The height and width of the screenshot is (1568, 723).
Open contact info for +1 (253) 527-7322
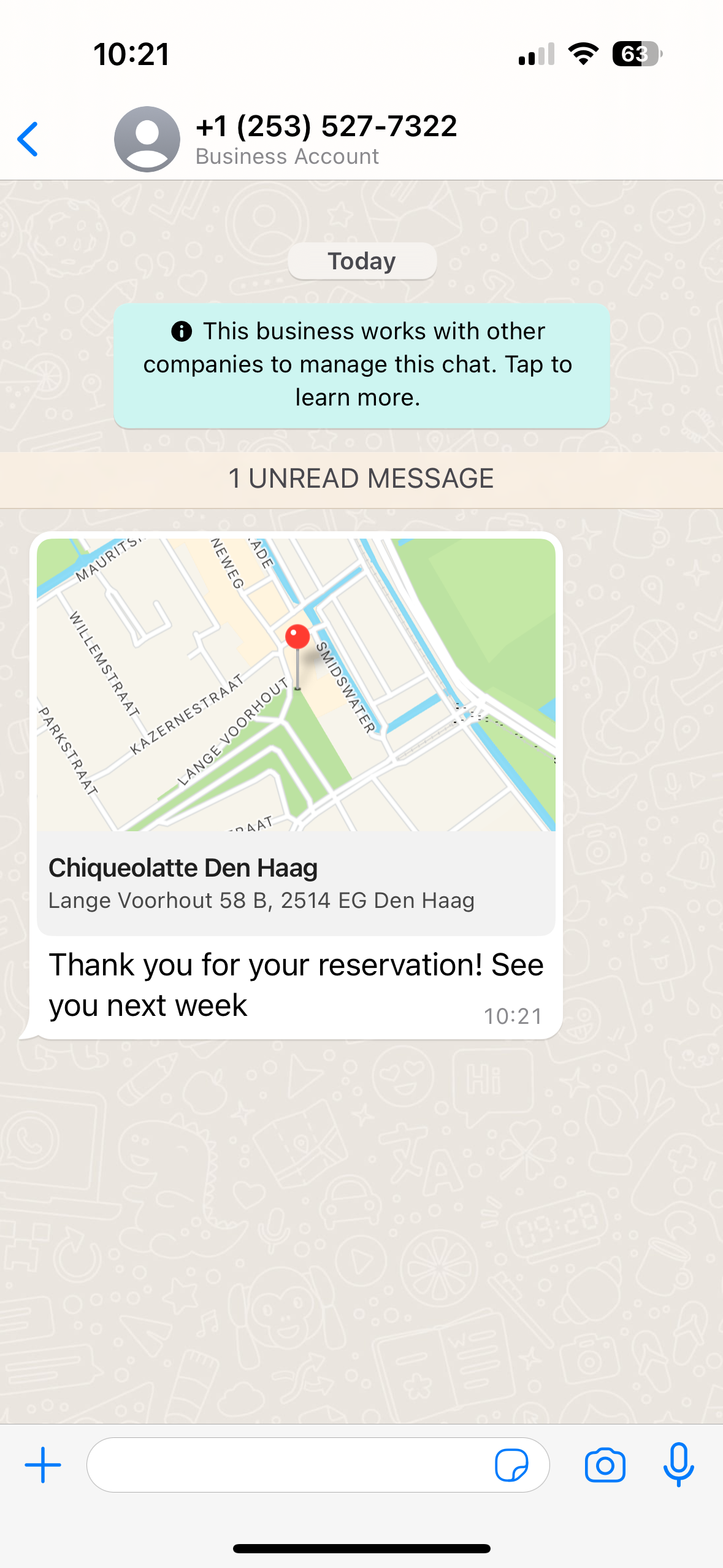pyautogui.click(x=326, y=139)
